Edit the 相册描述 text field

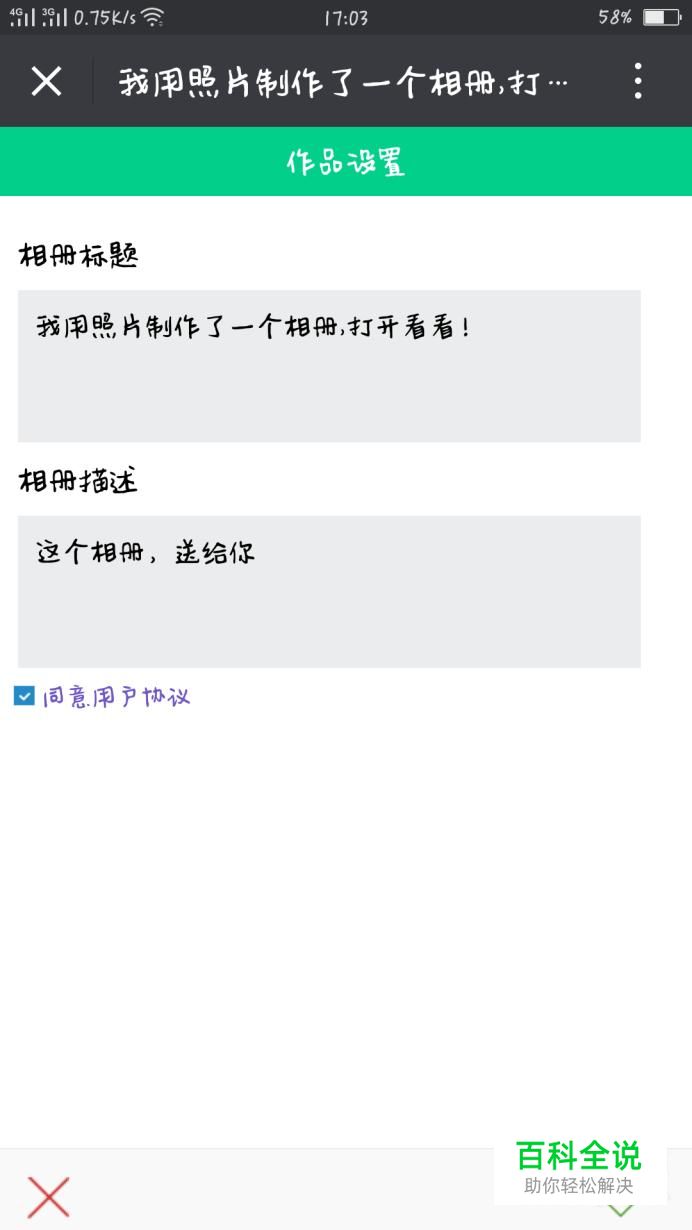[329, 591]
